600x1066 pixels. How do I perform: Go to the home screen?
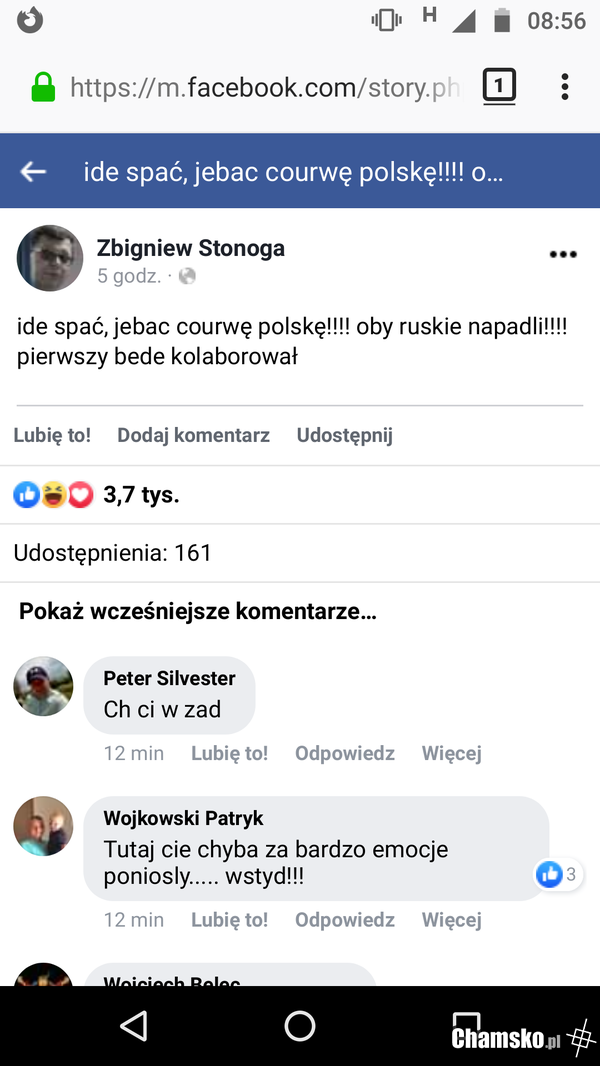(300, 1025)
